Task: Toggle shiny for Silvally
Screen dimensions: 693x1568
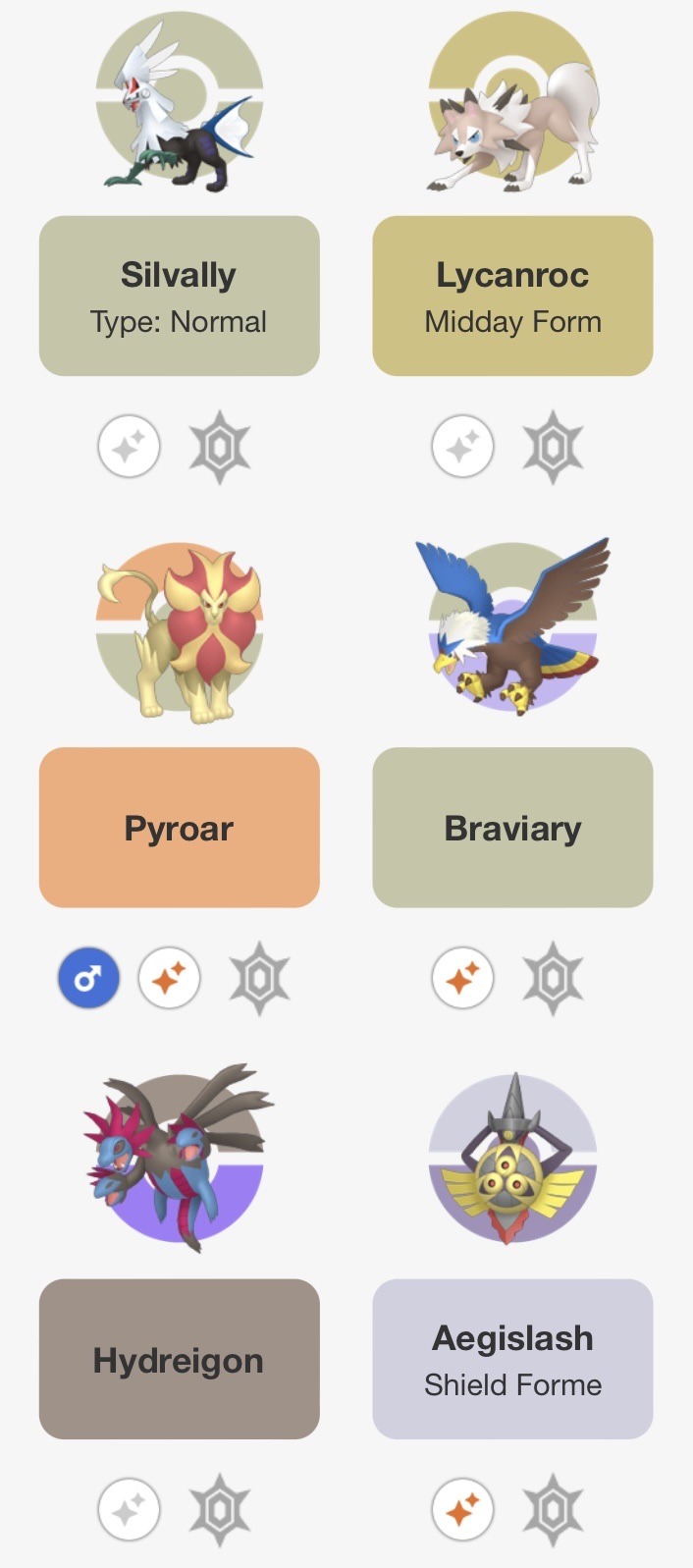Action: pos(129,447)
